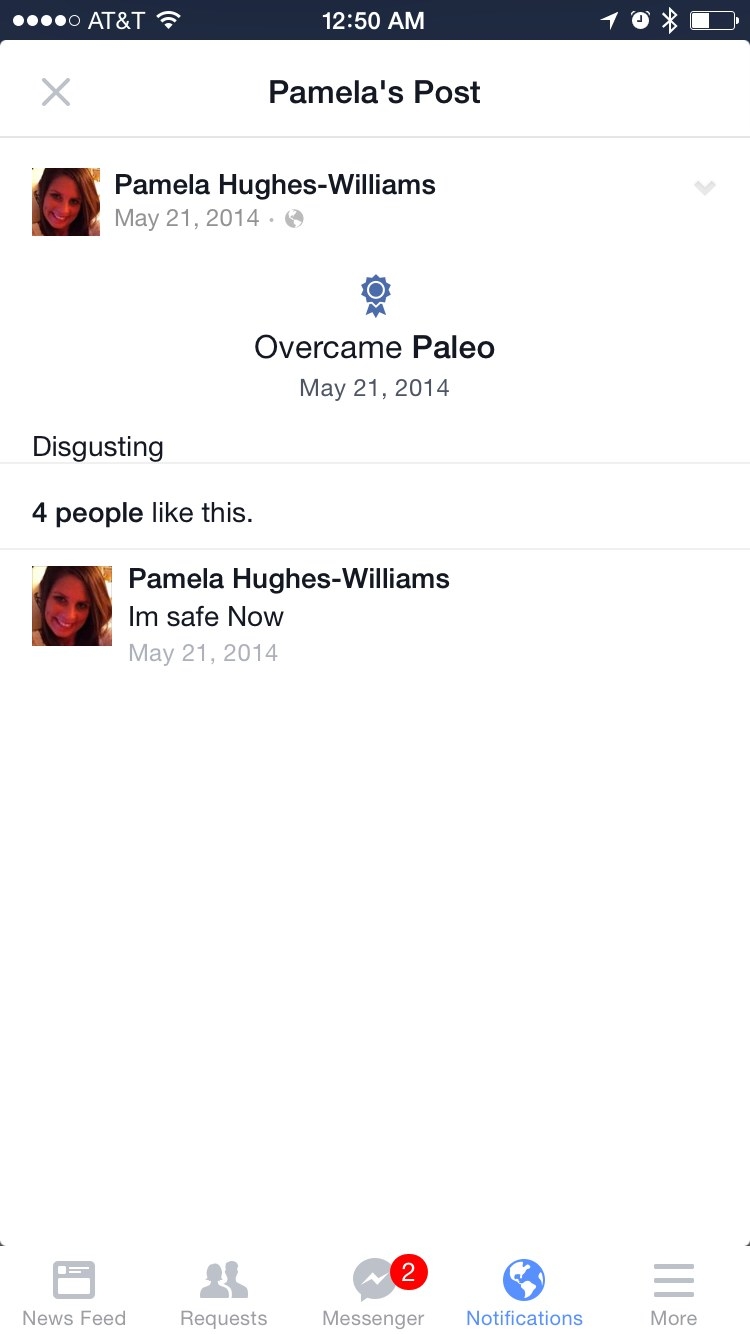Switch to the News Feed tab
This screenshot has height=1334, width=750.
[x=74, y=1292]
